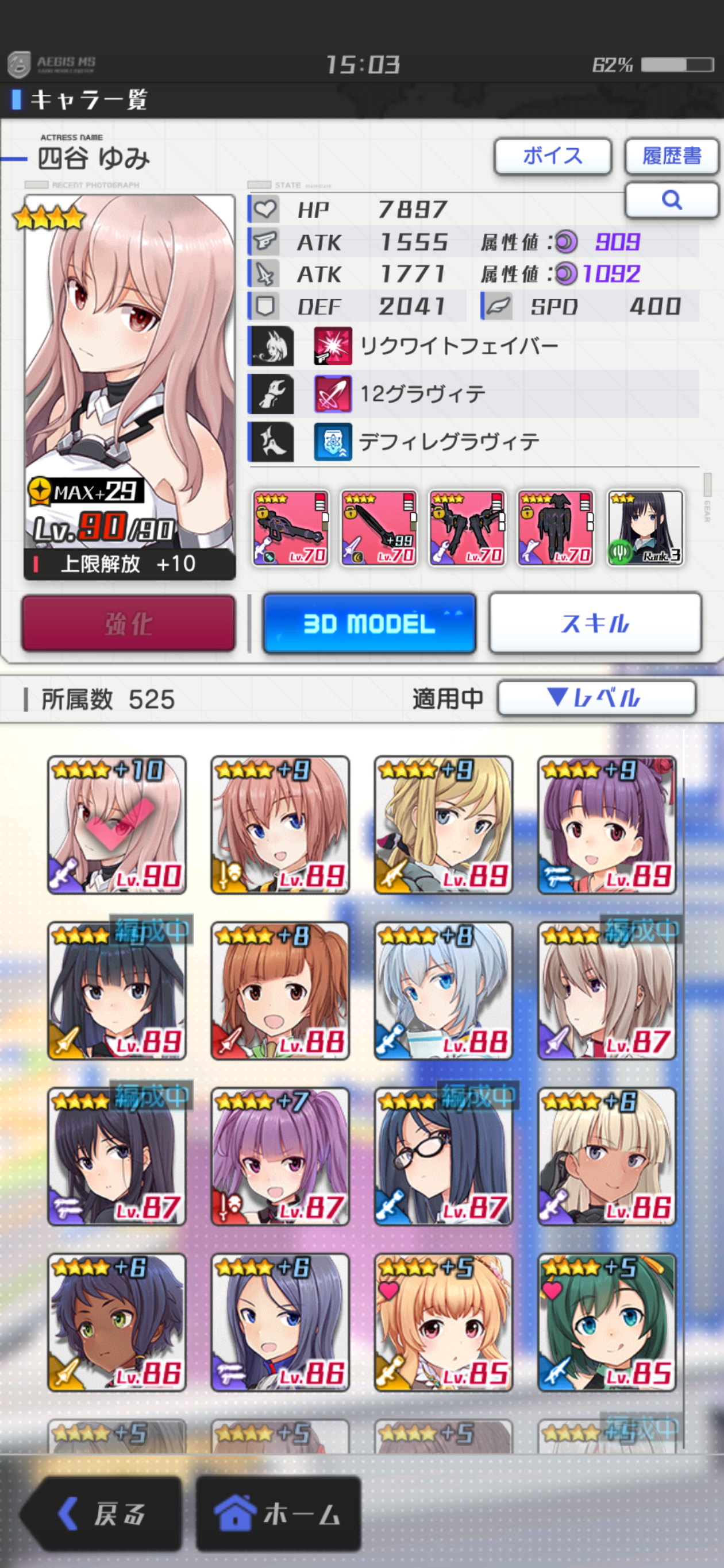Tap the 強化 enhance button
724x1568 pixels.
(x=129, y=623)
